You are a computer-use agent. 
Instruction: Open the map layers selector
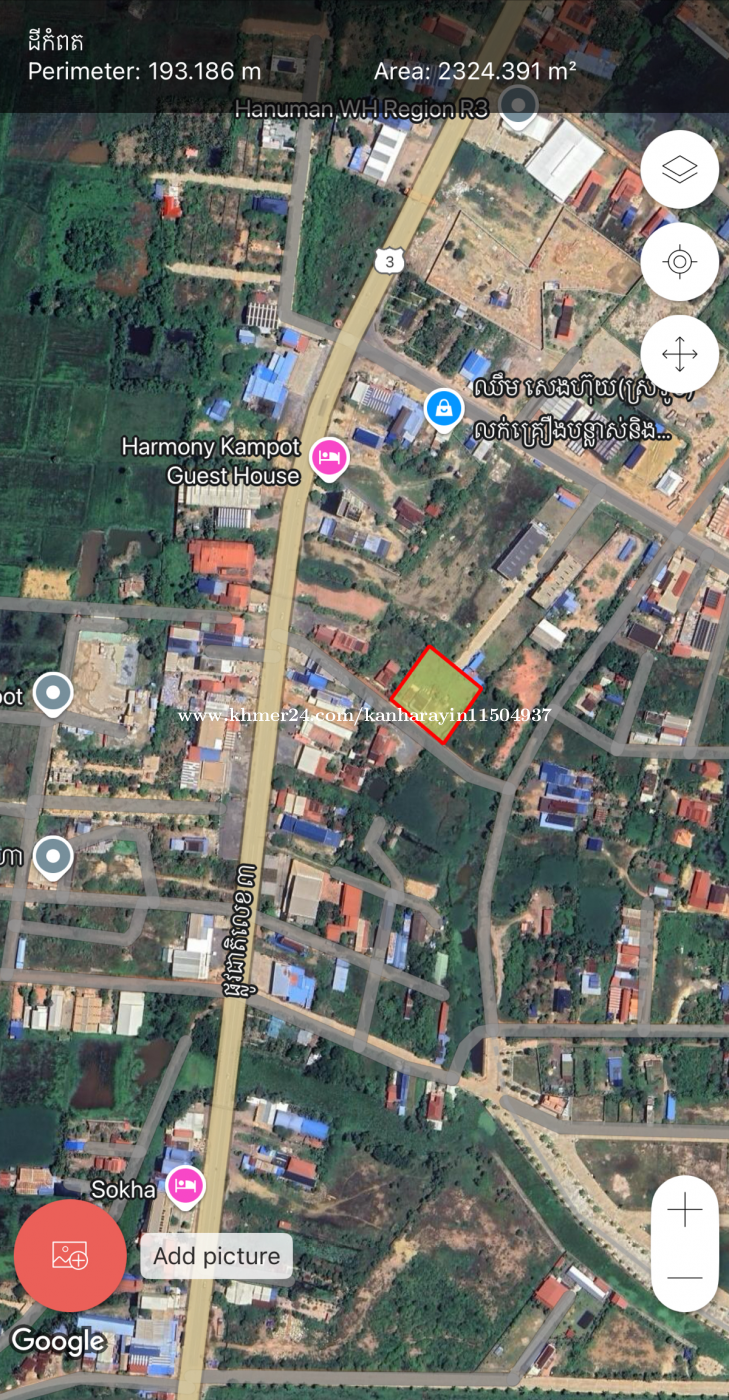click(x=680, y=170)
